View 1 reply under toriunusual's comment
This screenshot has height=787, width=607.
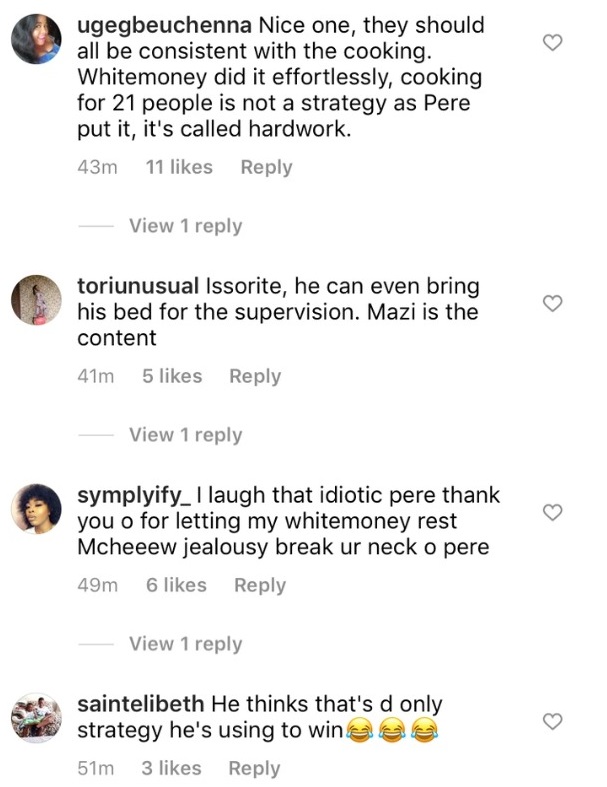[185, 435]
